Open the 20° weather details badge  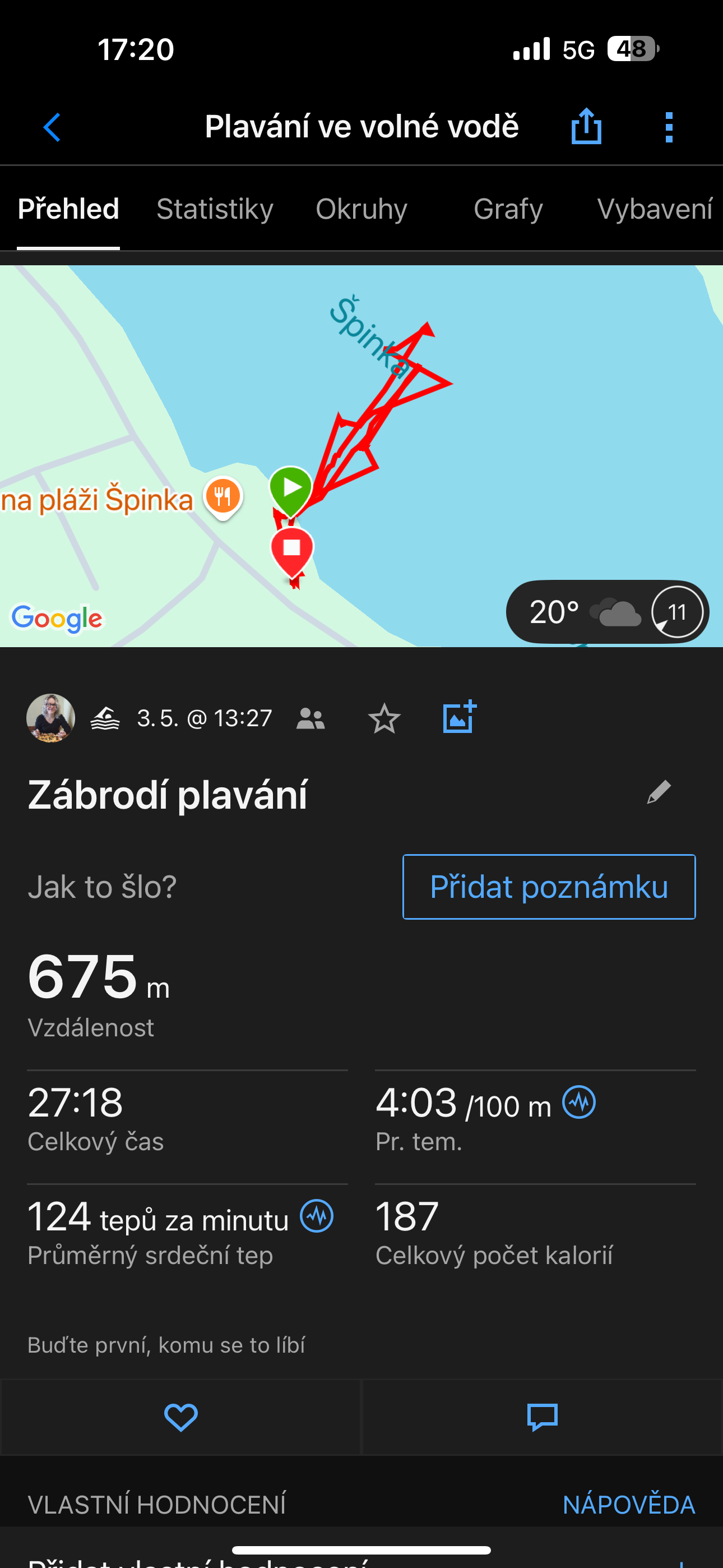[607, 612]
